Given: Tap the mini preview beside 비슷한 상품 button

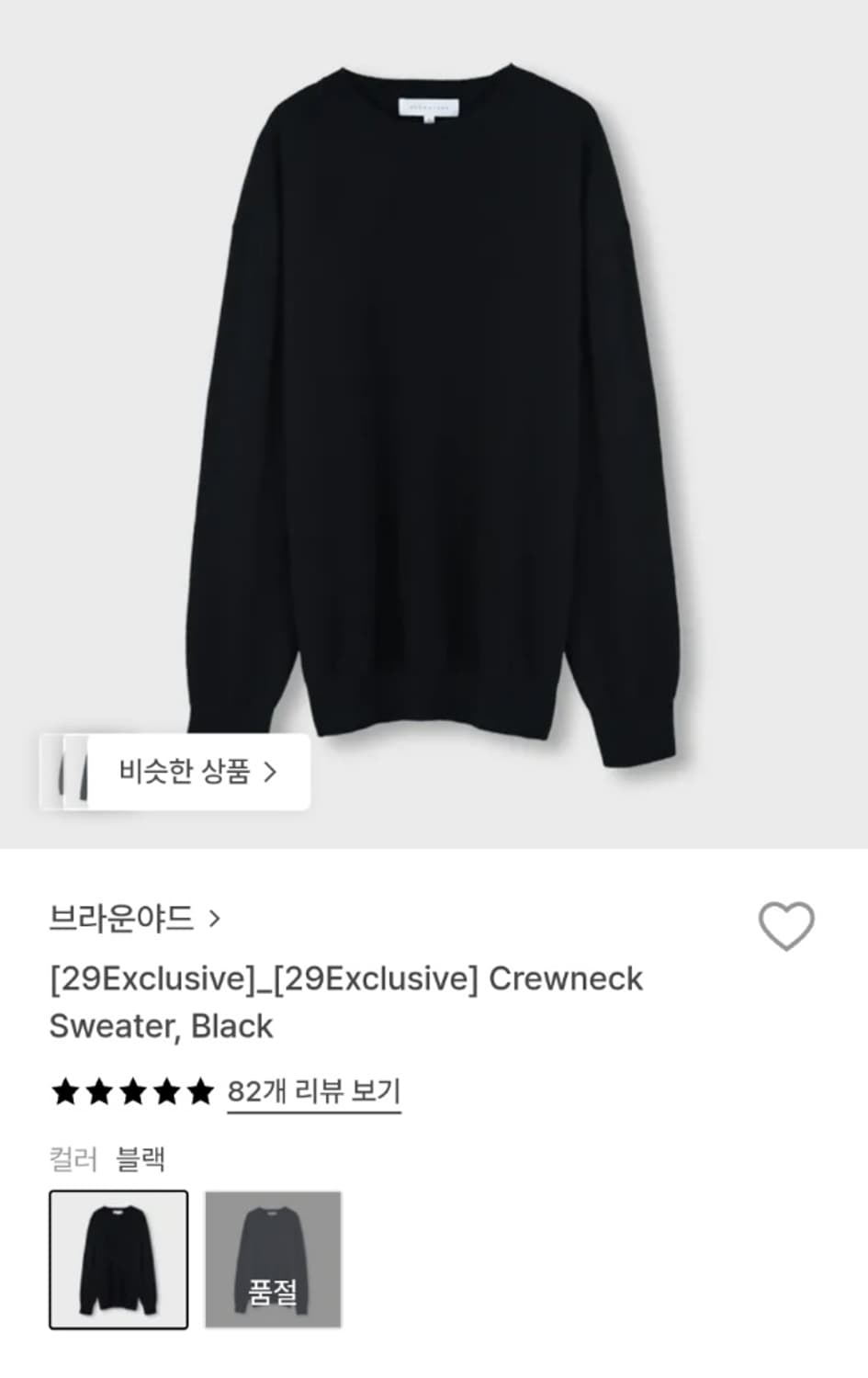Looking at the screenshot, I should [x=69, y=773].
